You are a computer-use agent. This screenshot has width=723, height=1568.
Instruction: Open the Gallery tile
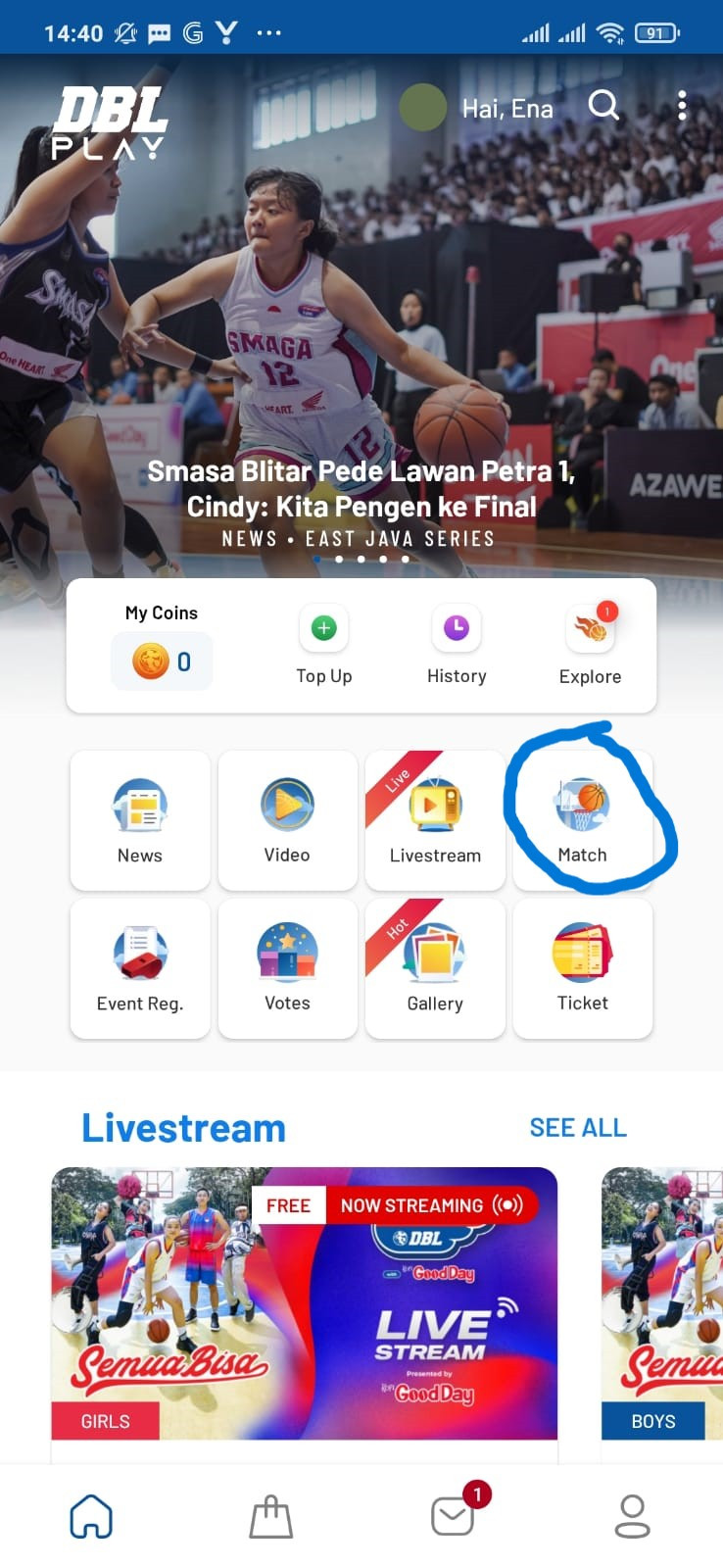point(435,968)
